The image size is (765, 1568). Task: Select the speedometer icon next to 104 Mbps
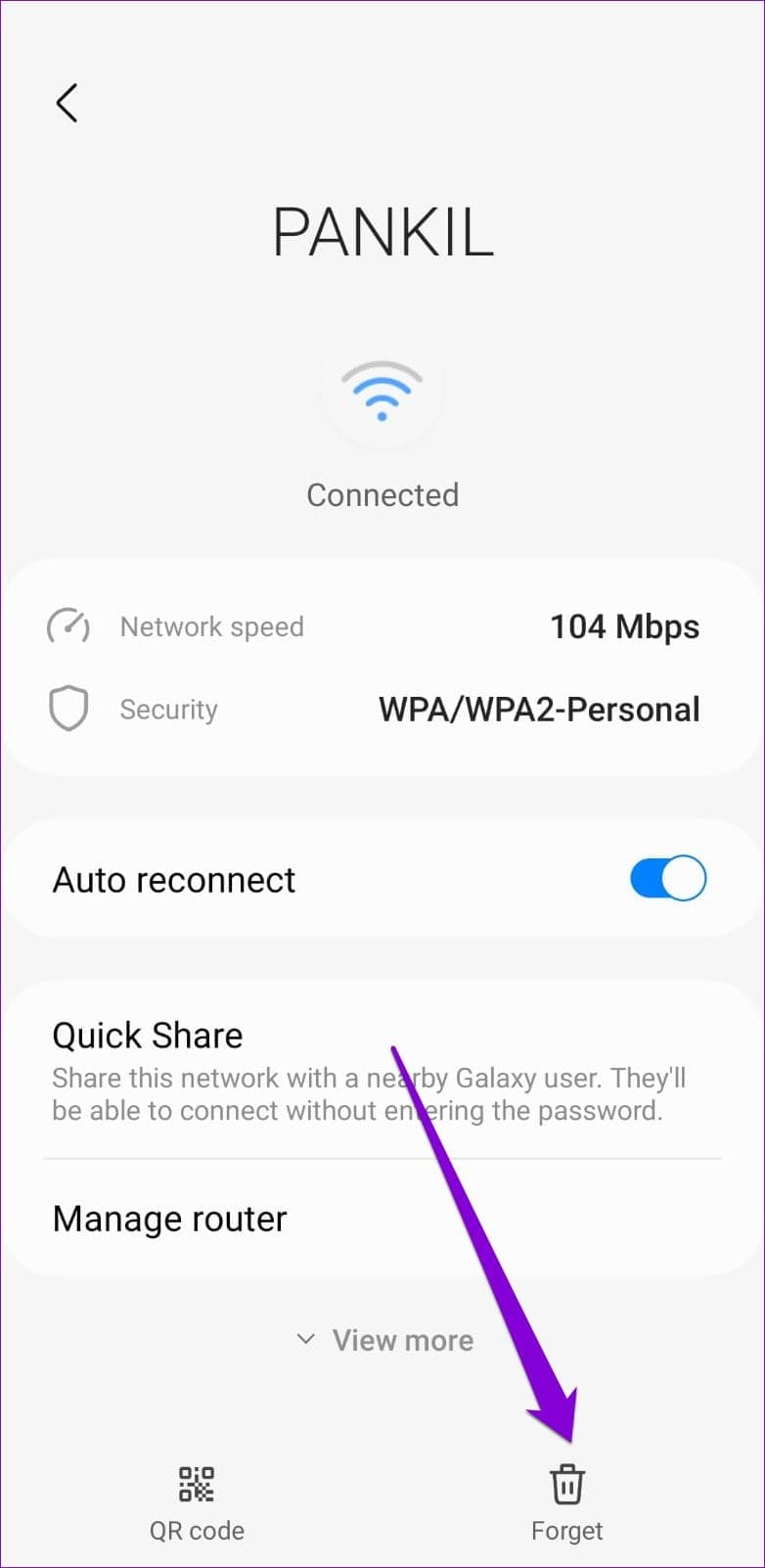click(x=68, y=626)
